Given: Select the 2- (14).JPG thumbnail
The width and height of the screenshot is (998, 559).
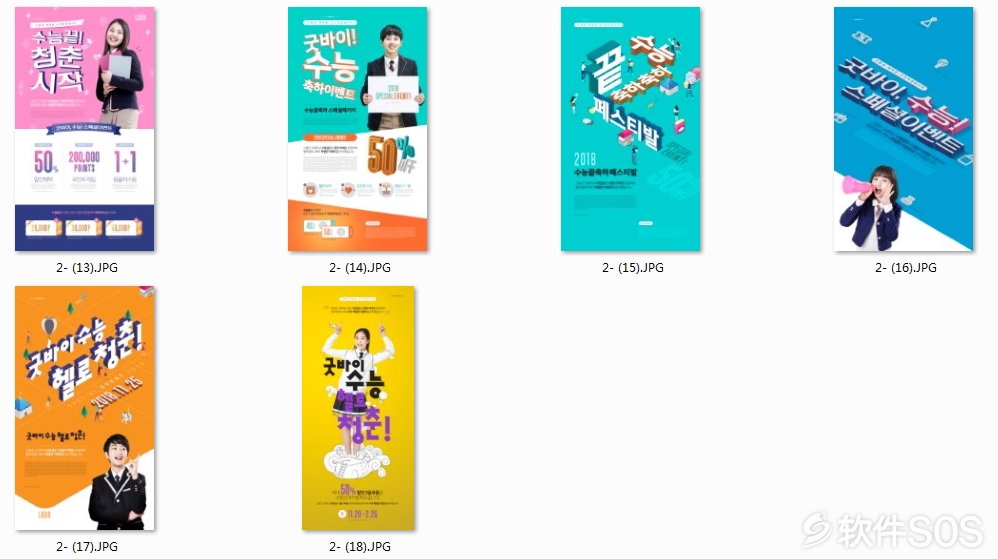Looking at the screenshot, I should point(358,129).
